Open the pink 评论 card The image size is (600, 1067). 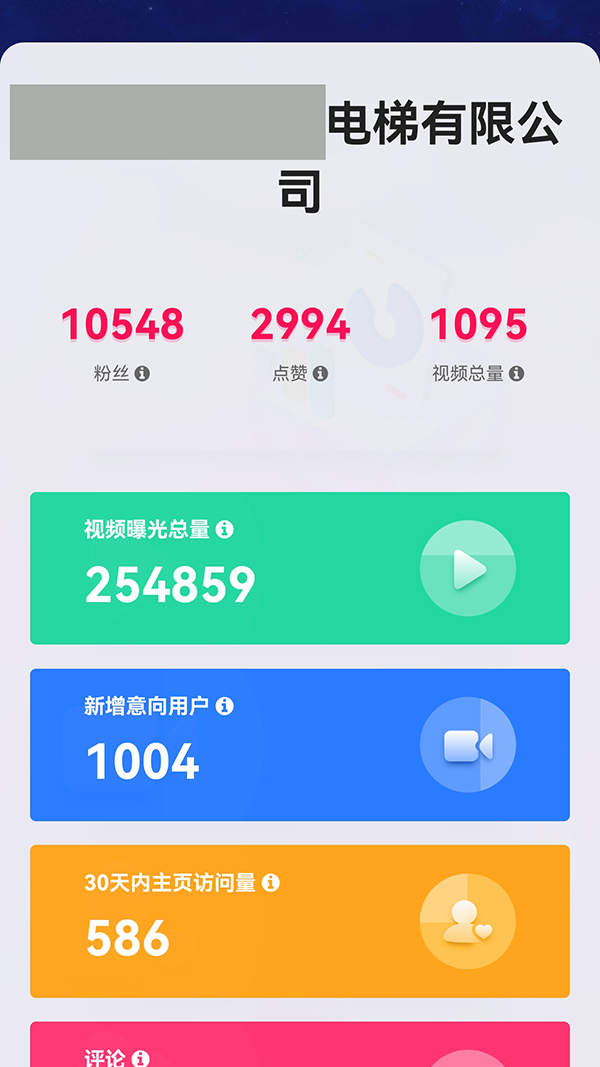tap(300, 1046)
